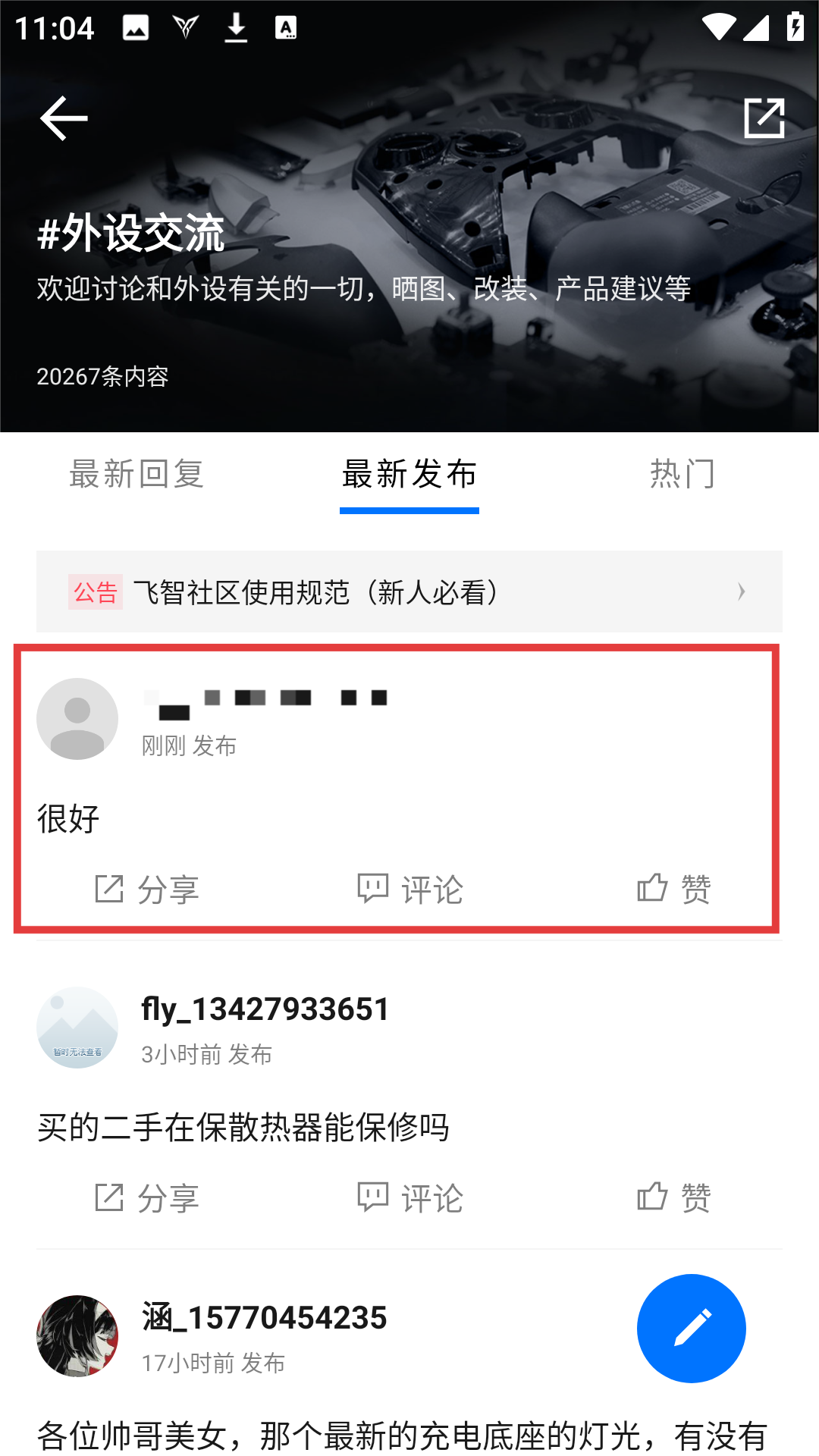This screenshot has height=1456, width=819.
Task: Like fly_13427933651's post
Action: (x=674, y=1198)
